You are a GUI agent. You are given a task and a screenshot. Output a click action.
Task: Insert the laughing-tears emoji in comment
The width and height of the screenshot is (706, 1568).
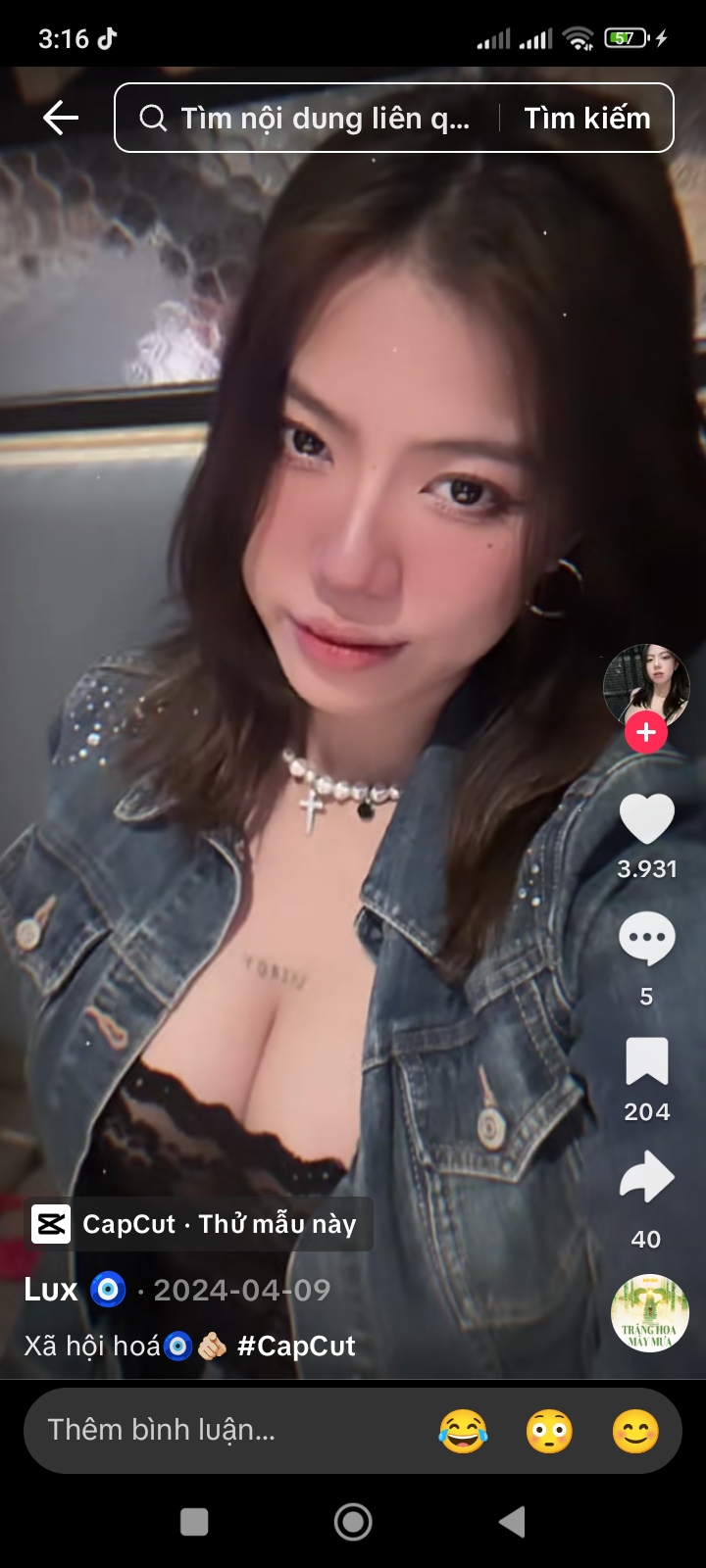(x=463, y=1432)
